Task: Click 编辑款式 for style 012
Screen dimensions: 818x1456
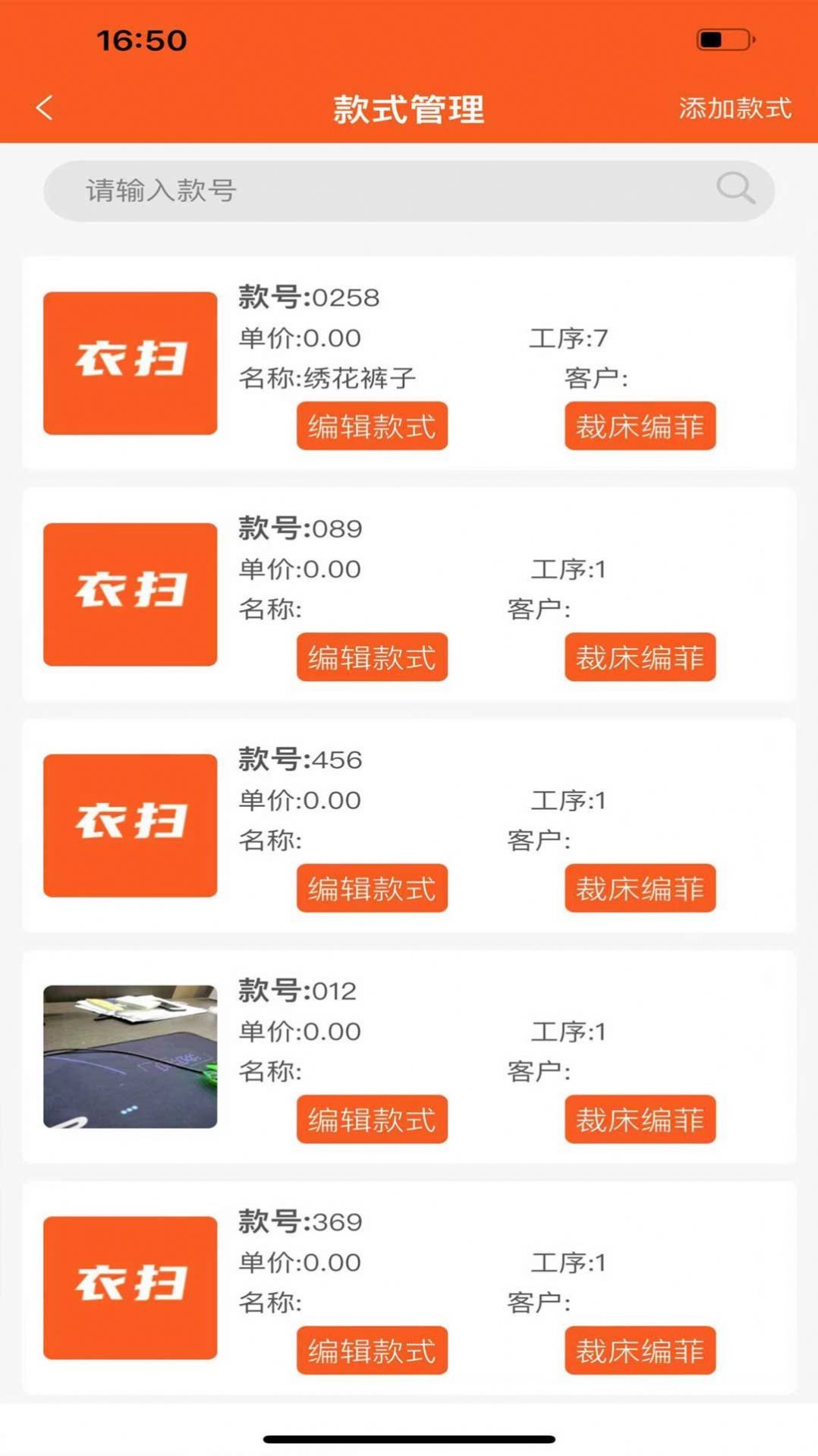Action: click(x=371, y=1119)
